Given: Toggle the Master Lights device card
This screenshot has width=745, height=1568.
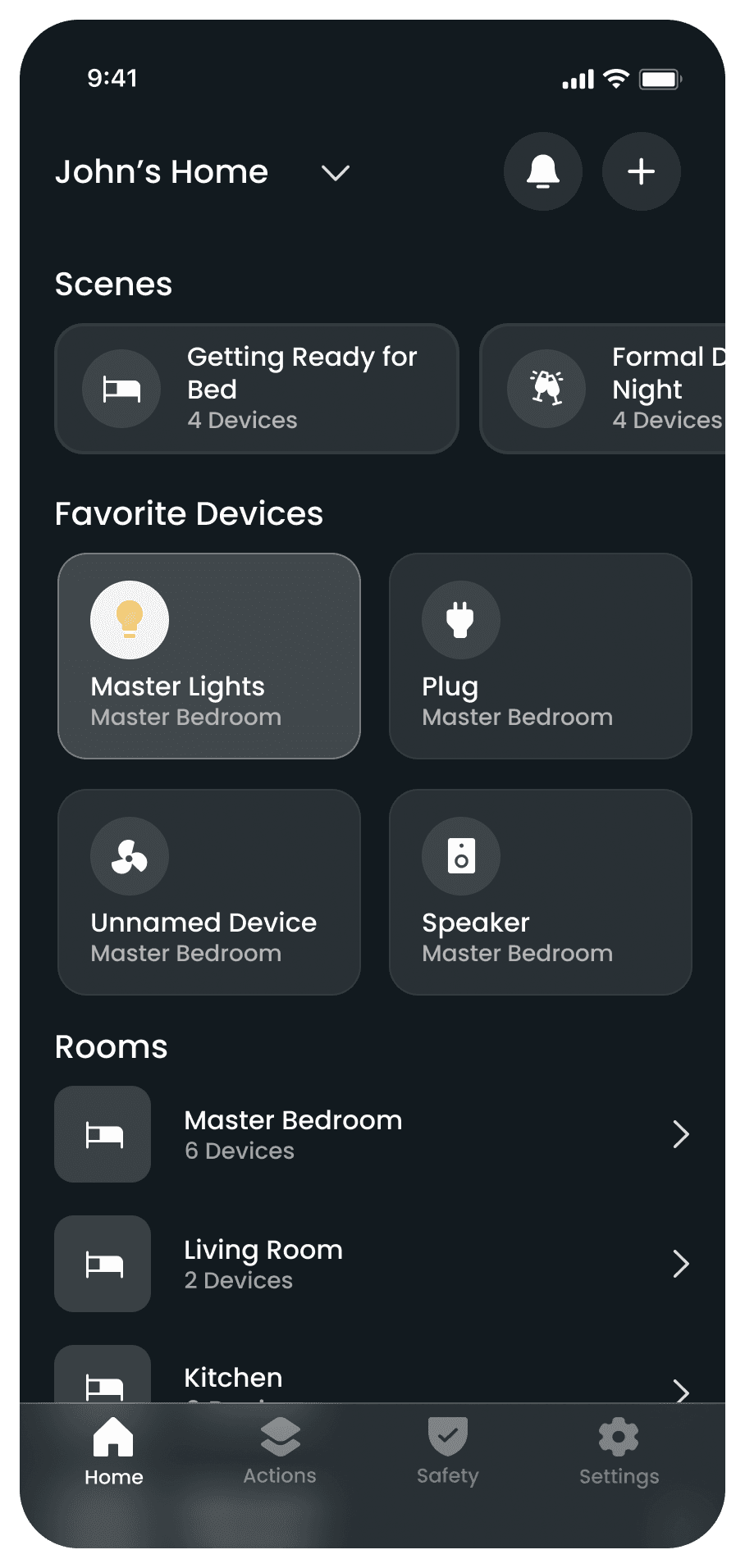Looking at the screenshot, I should 209,656.
